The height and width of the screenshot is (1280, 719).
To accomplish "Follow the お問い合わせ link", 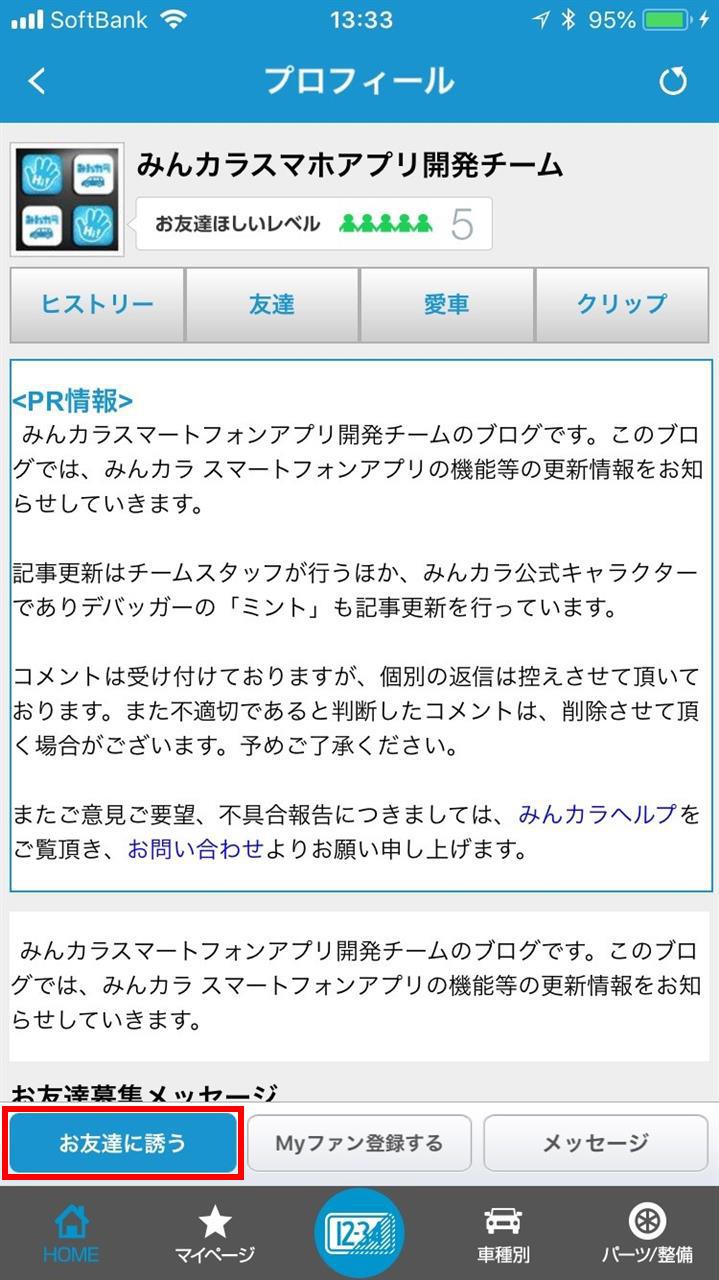I will pyautogui.click(x=195, y=850).
